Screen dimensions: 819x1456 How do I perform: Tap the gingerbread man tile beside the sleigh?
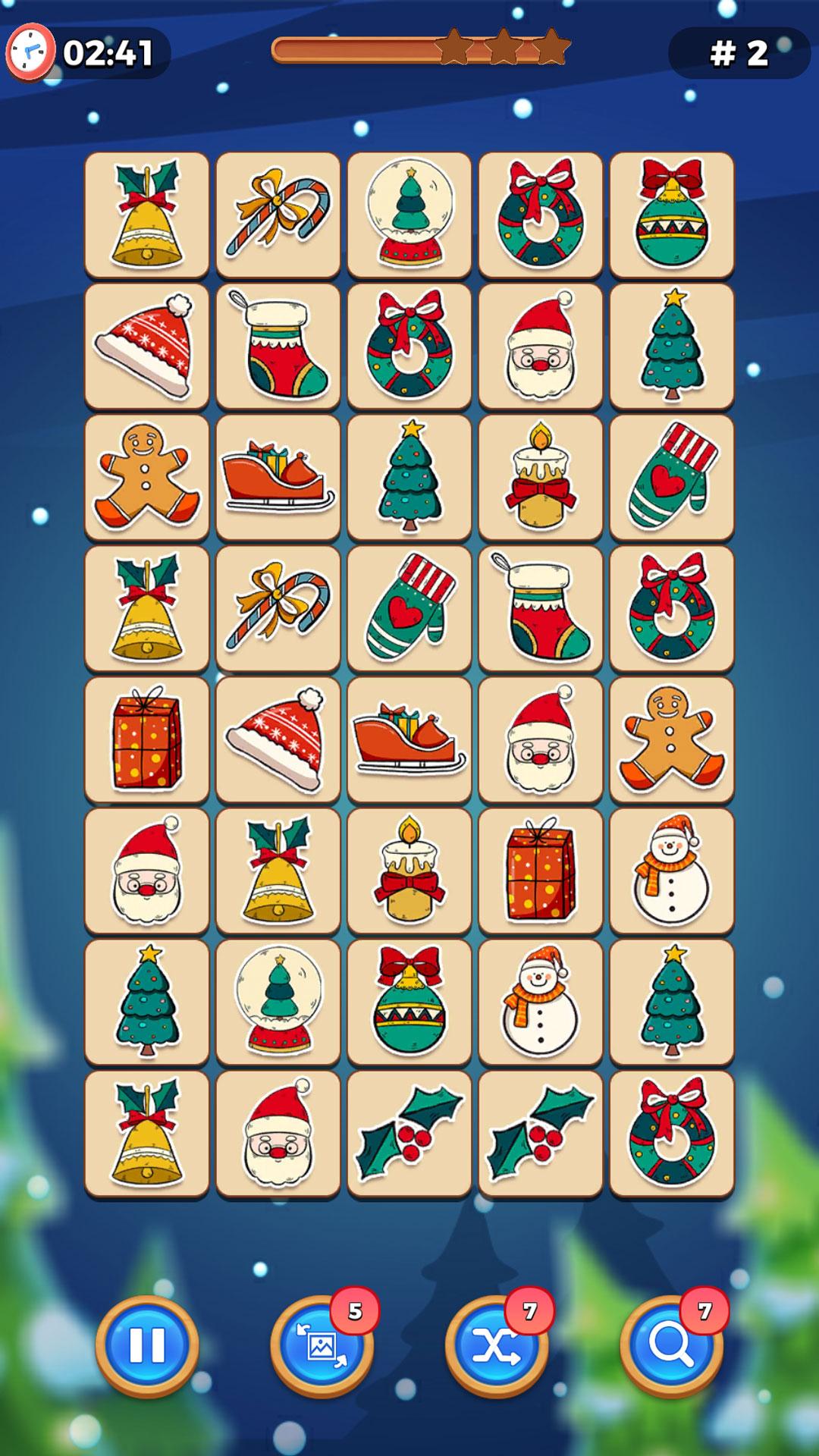pyautogui.click(x=147, y=477)
